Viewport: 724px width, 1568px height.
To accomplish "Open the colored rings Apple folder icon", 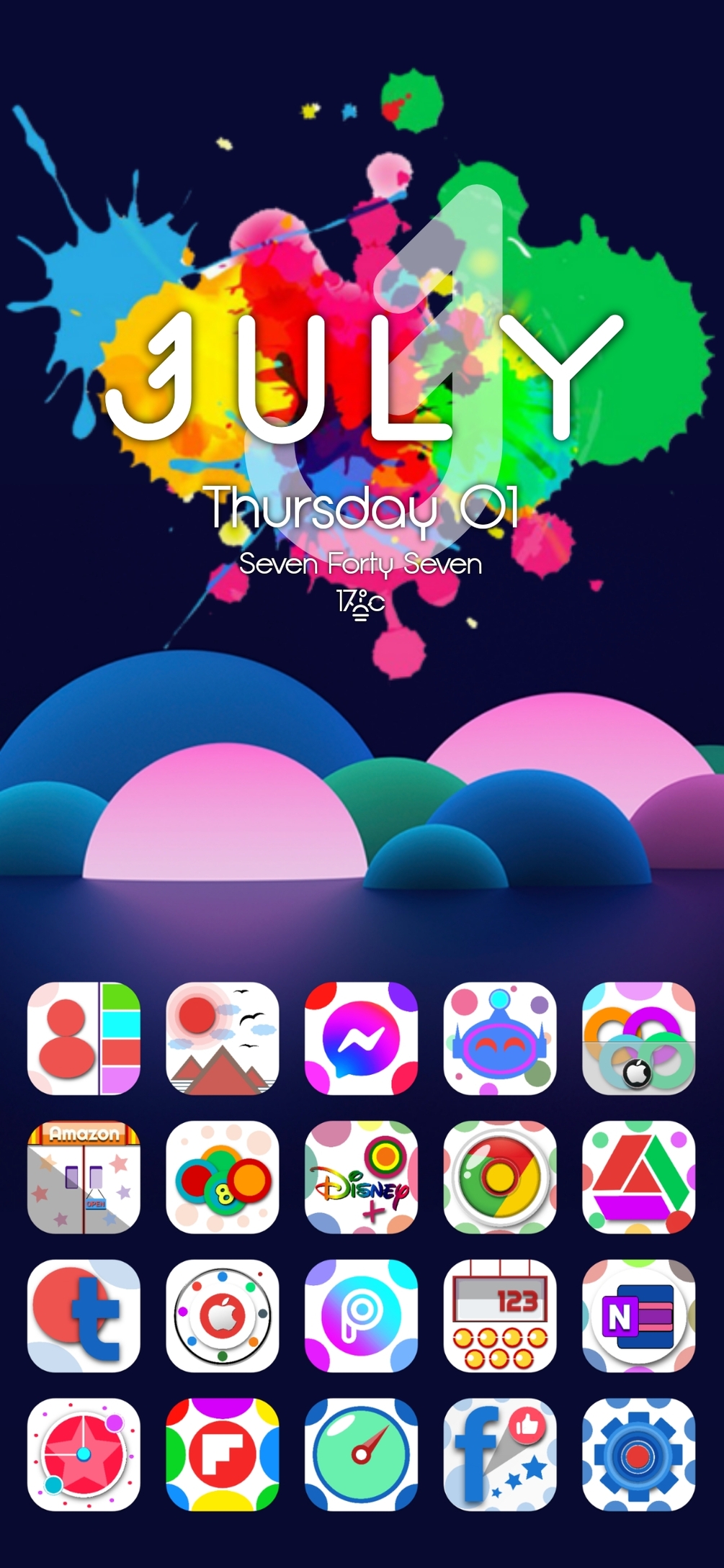I will click(638, 1038).
